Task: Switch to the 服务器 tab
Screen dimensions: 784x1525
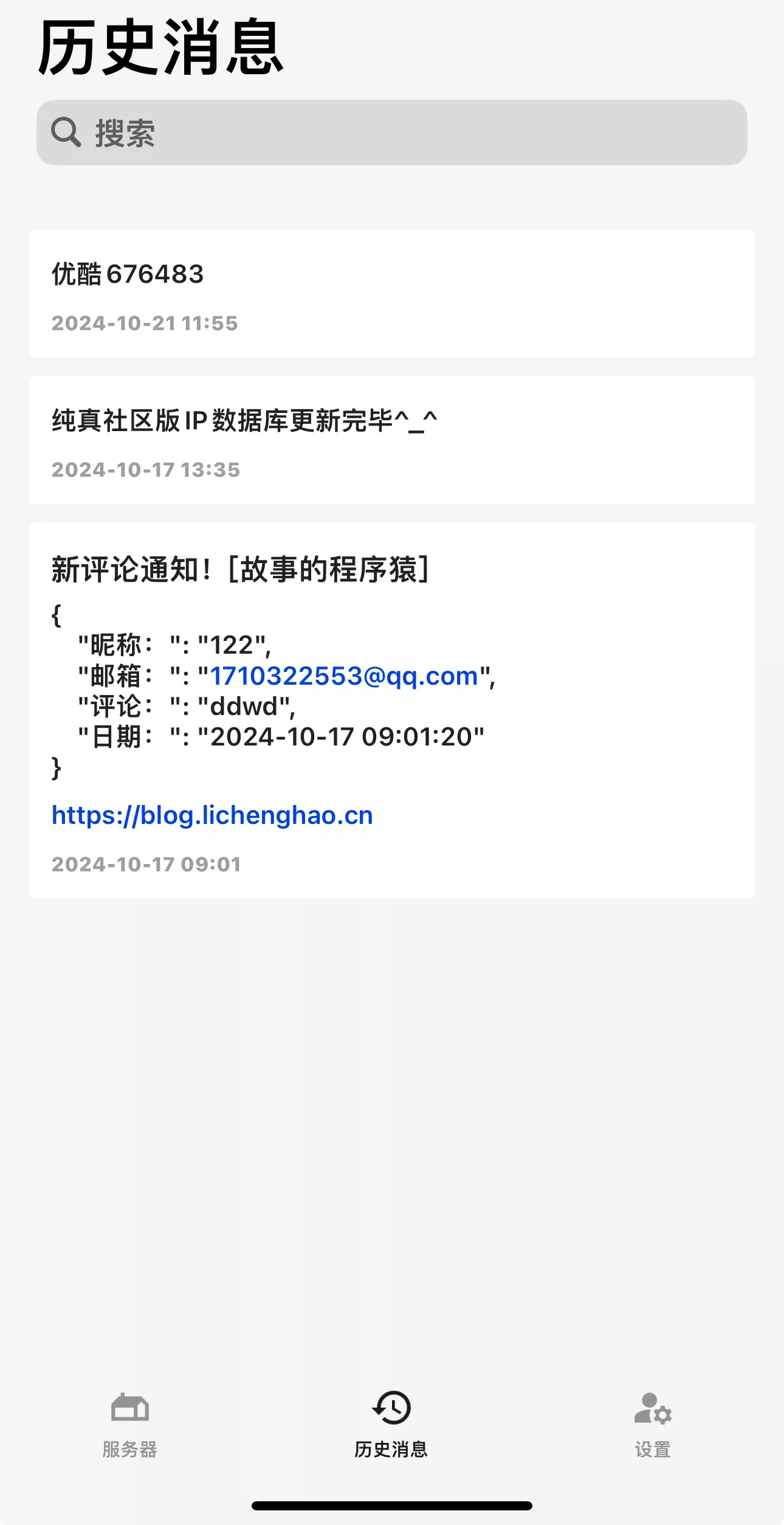Action: pyautogui.click(x=130, y=1424)
